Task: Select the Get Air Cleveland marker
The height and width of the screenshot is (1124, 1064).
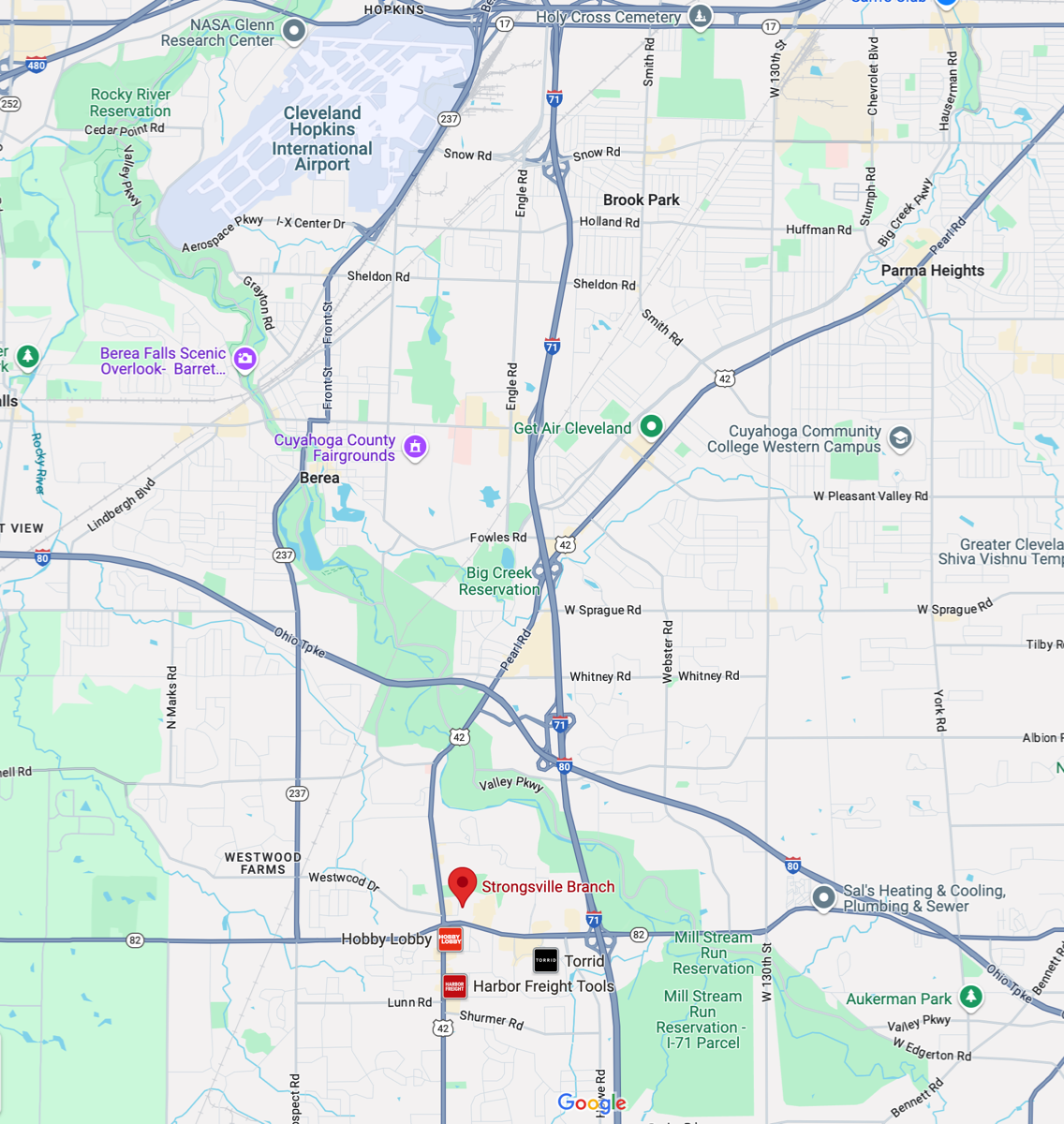Action: click(x=651, y=427)
